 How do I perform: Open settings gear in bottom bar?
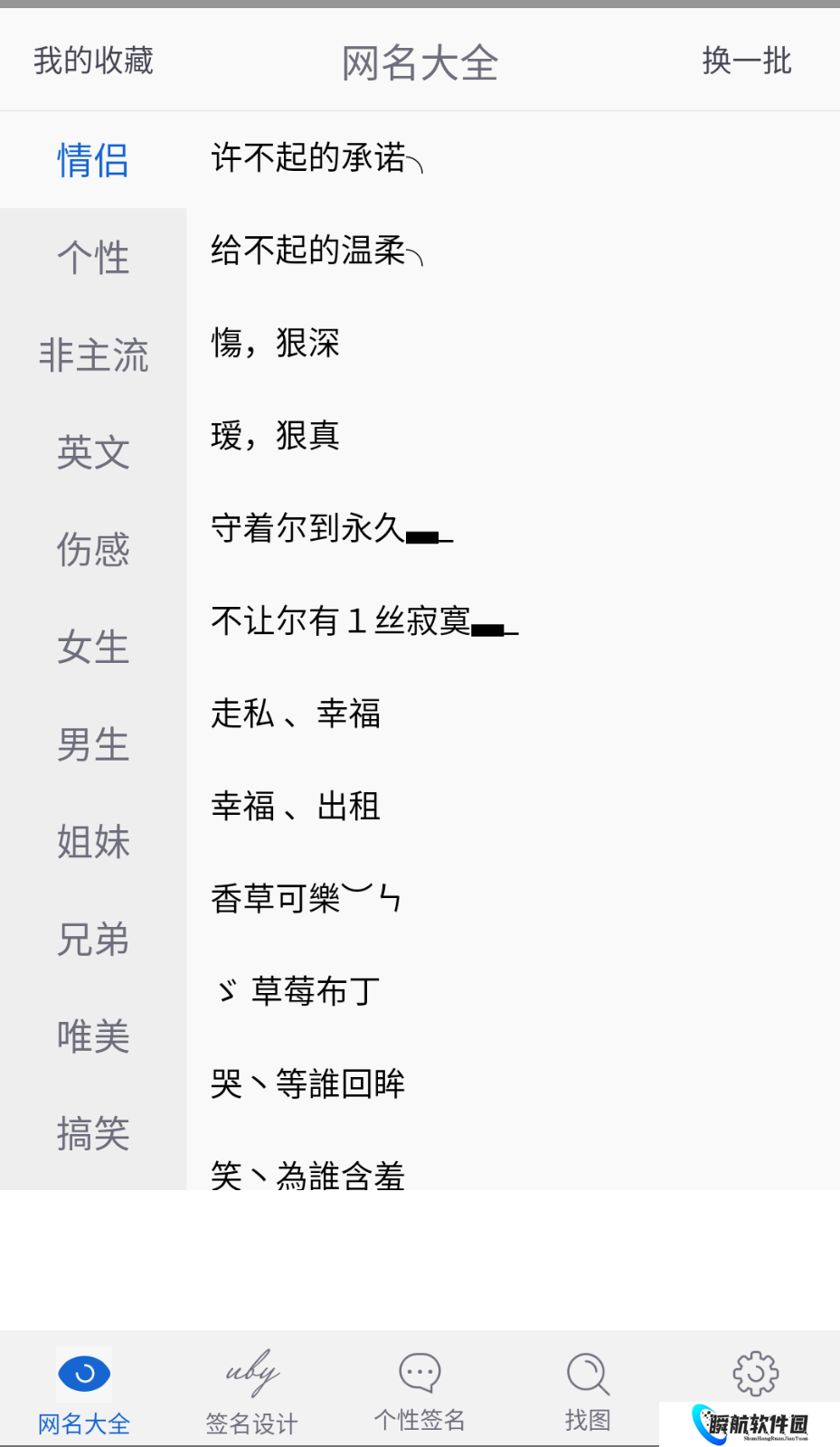(x=755, y=1375)
